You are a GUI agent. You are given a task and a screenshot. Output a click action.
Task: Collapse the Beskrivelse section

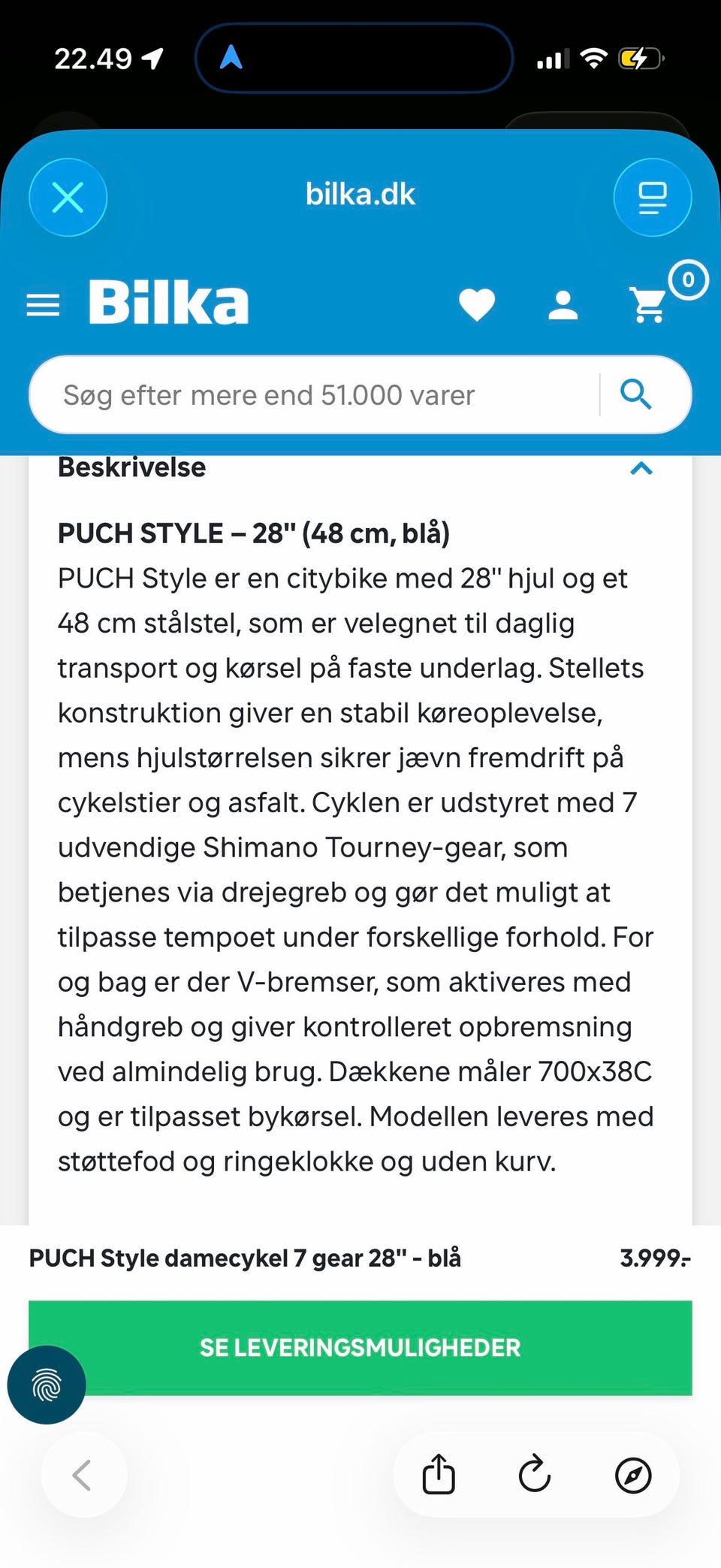click(x=641, y=468)
